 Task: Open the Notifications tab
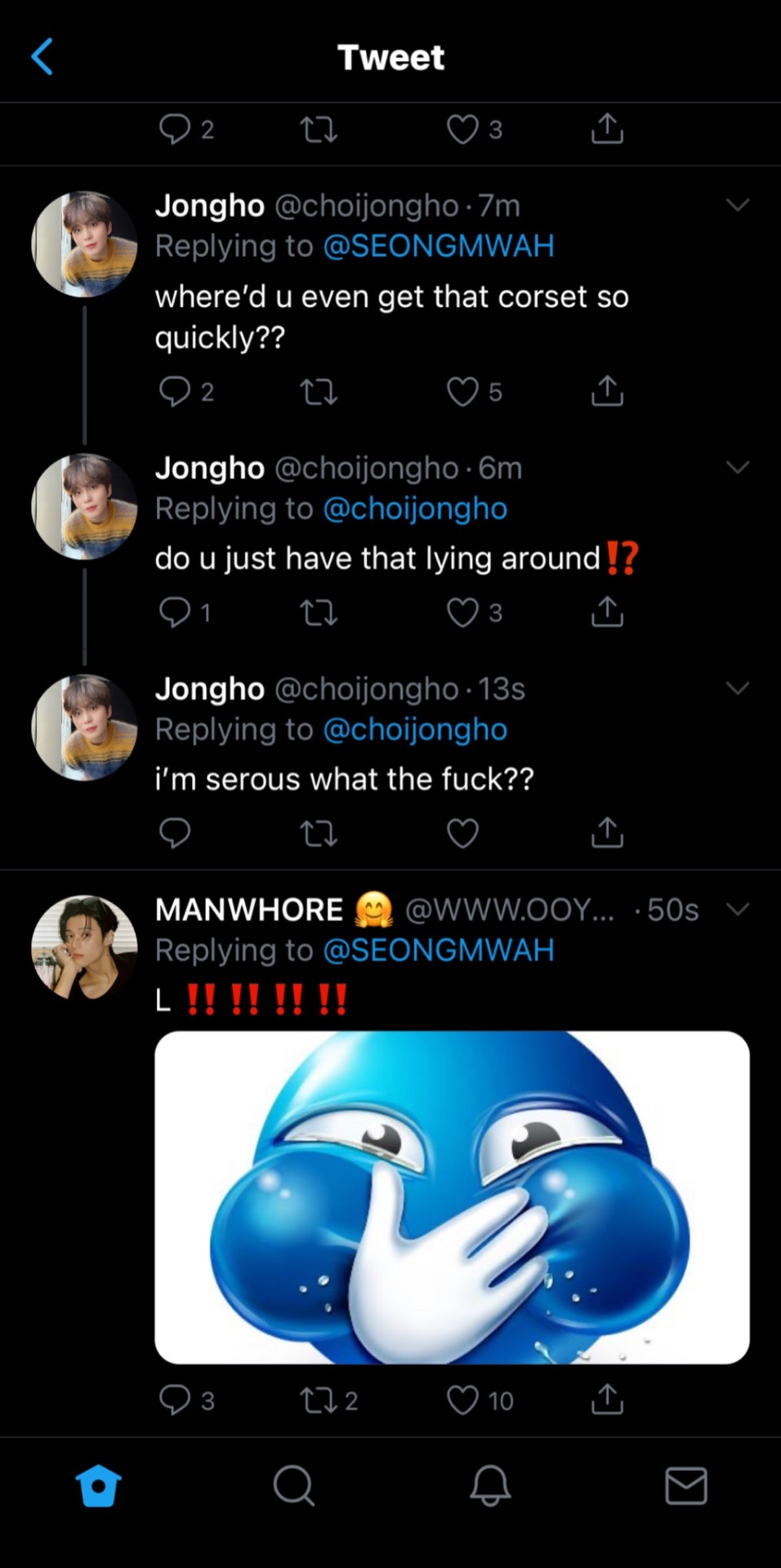[490, 1485]
